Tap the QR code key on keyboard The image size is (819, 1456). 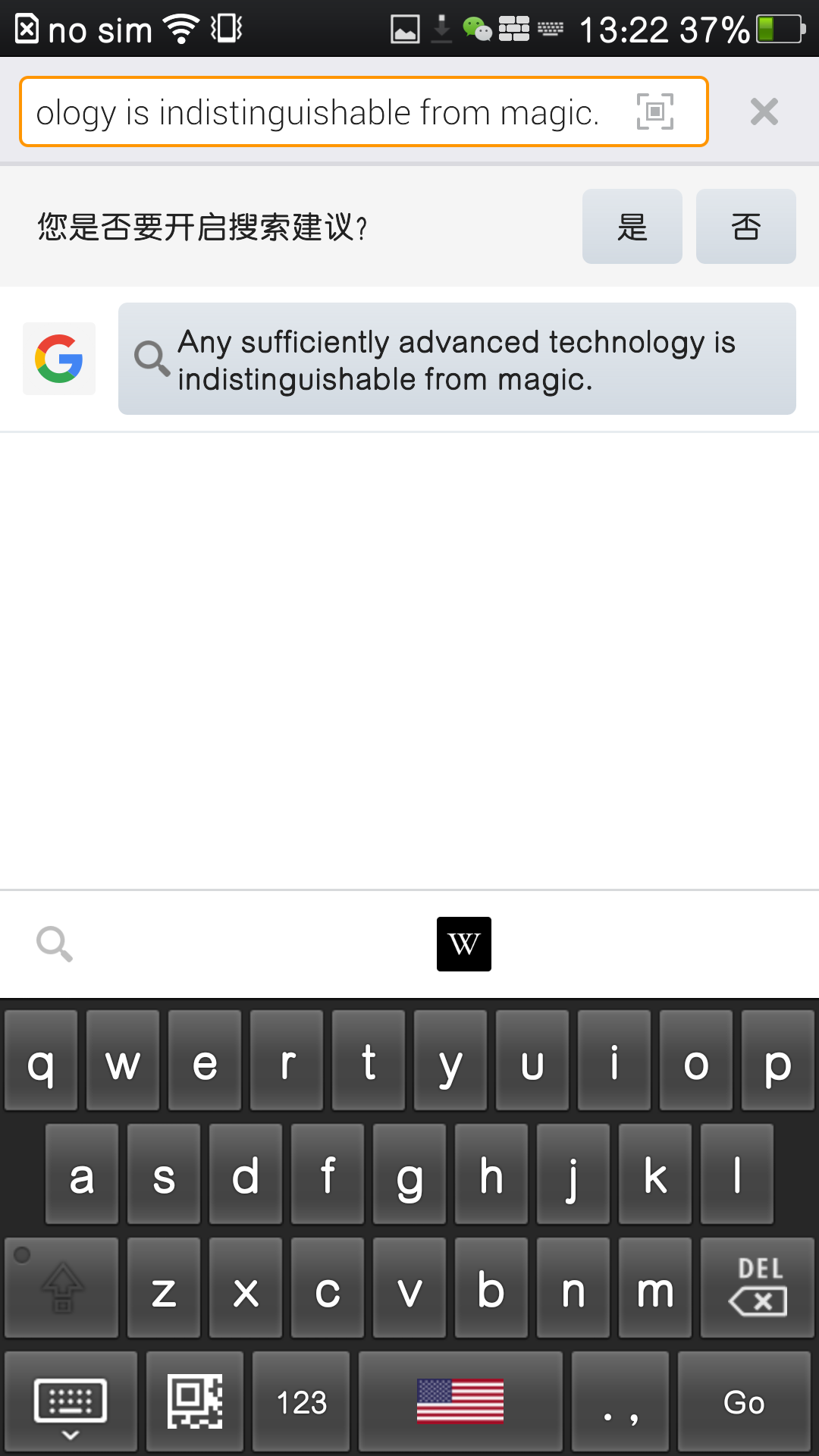pos(195,1401)
